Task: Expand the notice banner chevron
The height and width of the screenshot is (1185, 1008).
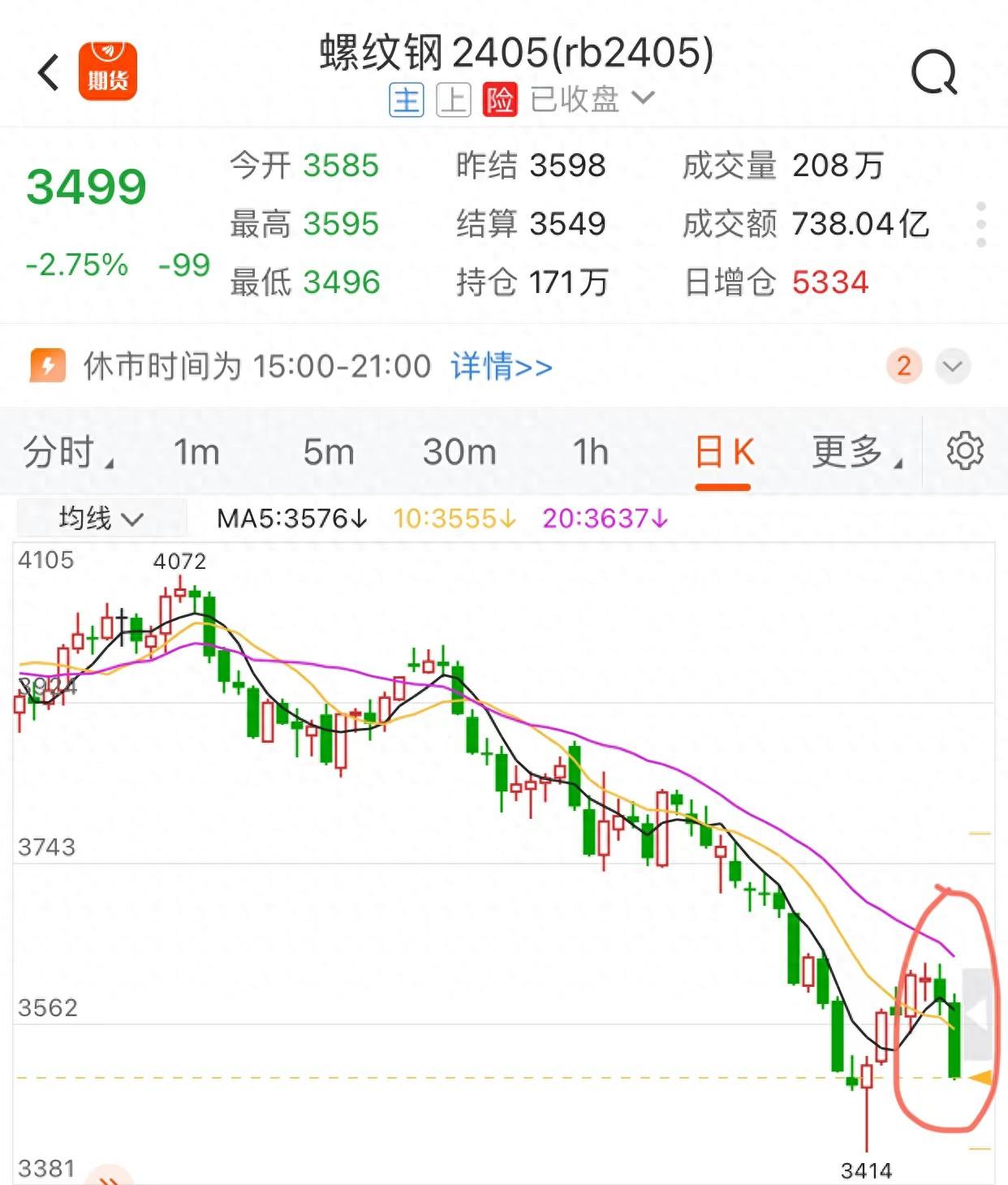Action: click(953, 367)
